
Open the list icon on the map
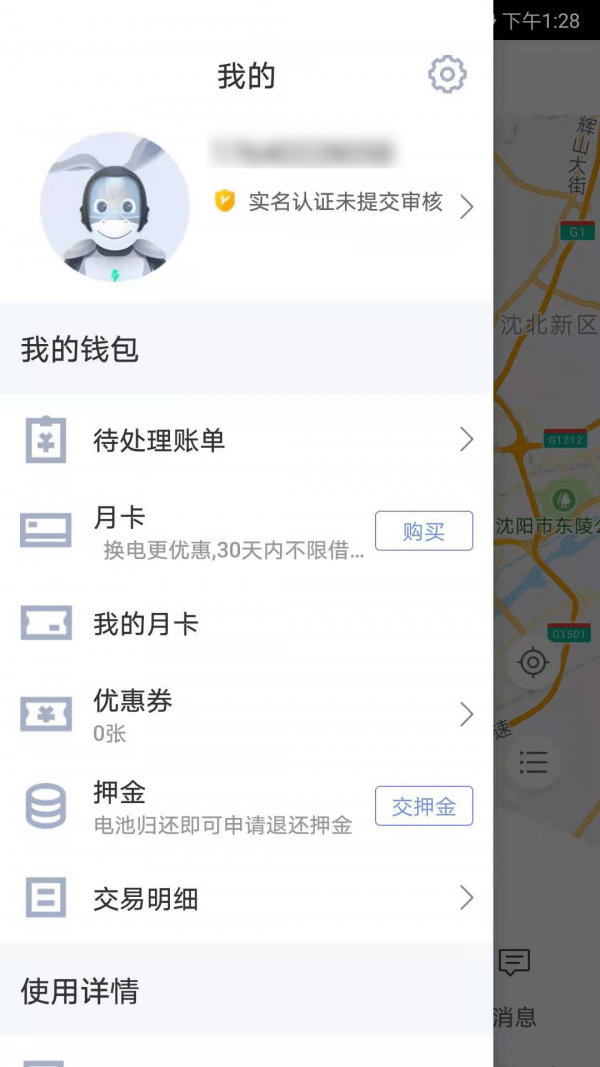[533, 763]
